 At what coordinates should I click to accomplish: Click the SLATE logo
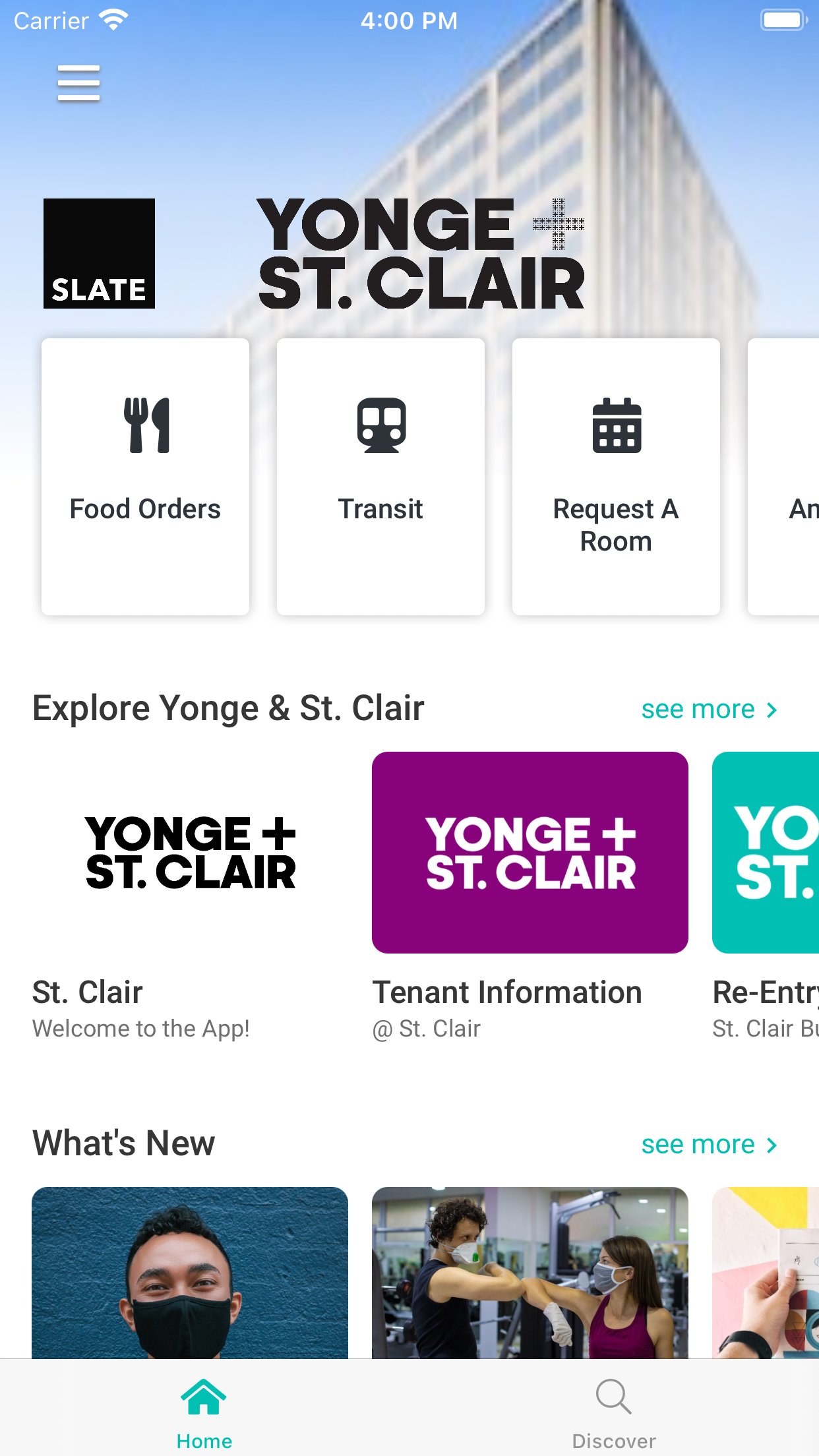[99, 253]
